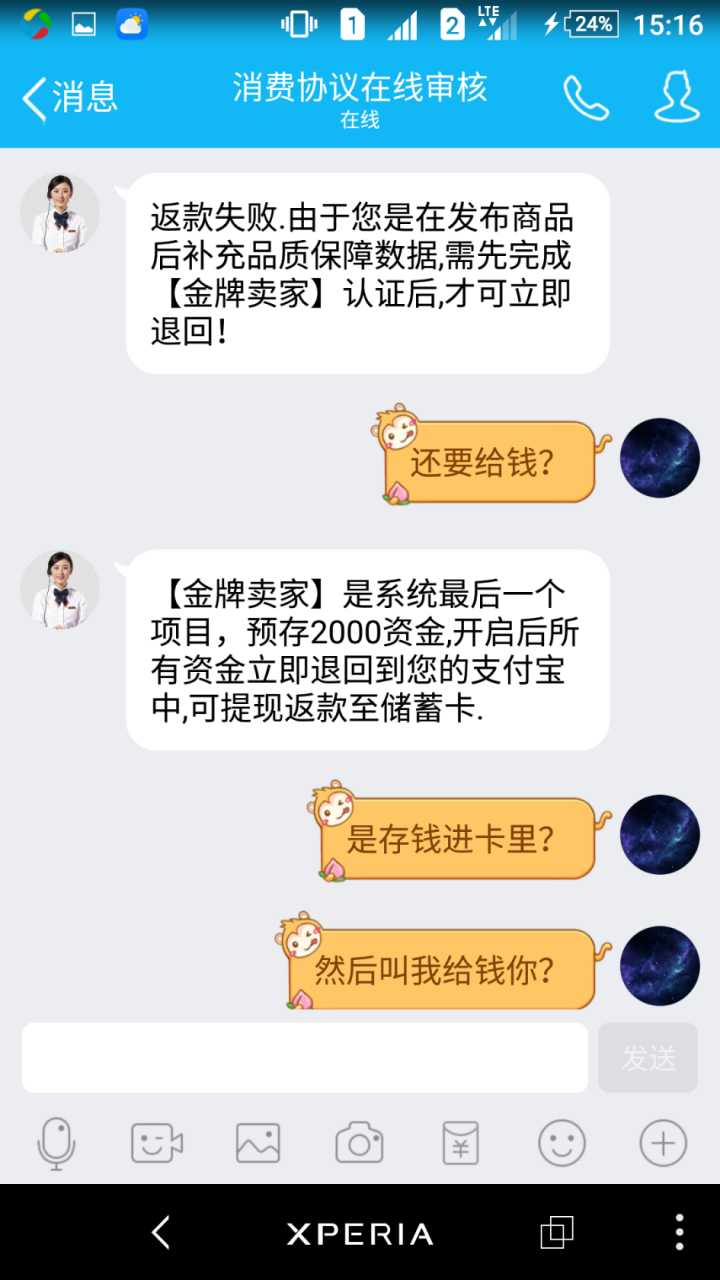Screen dimensions: 720x1280
Task: Send a red packet
Action: [460, 1143]
